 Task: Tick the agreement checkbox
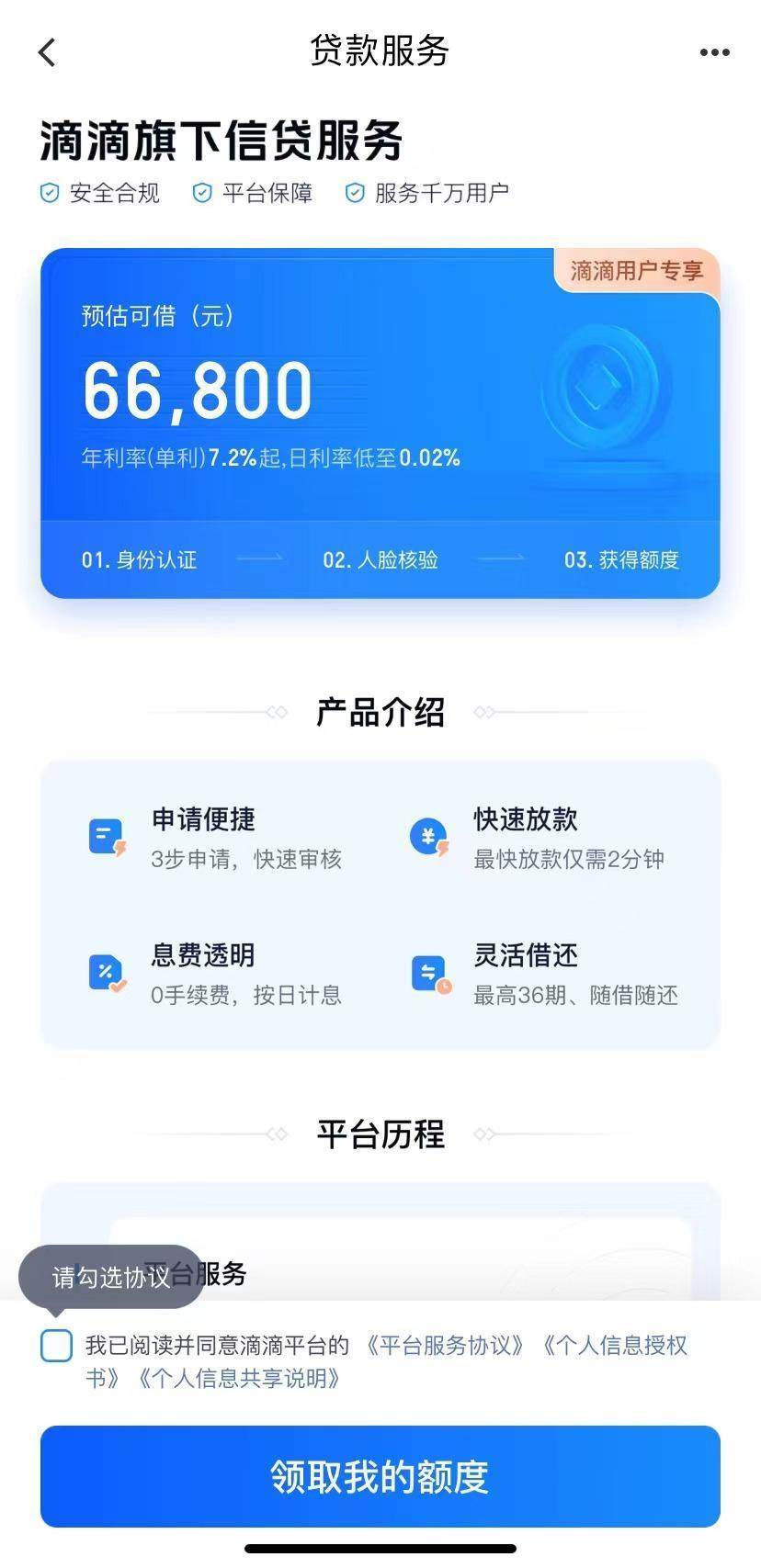click(56, 1346)
